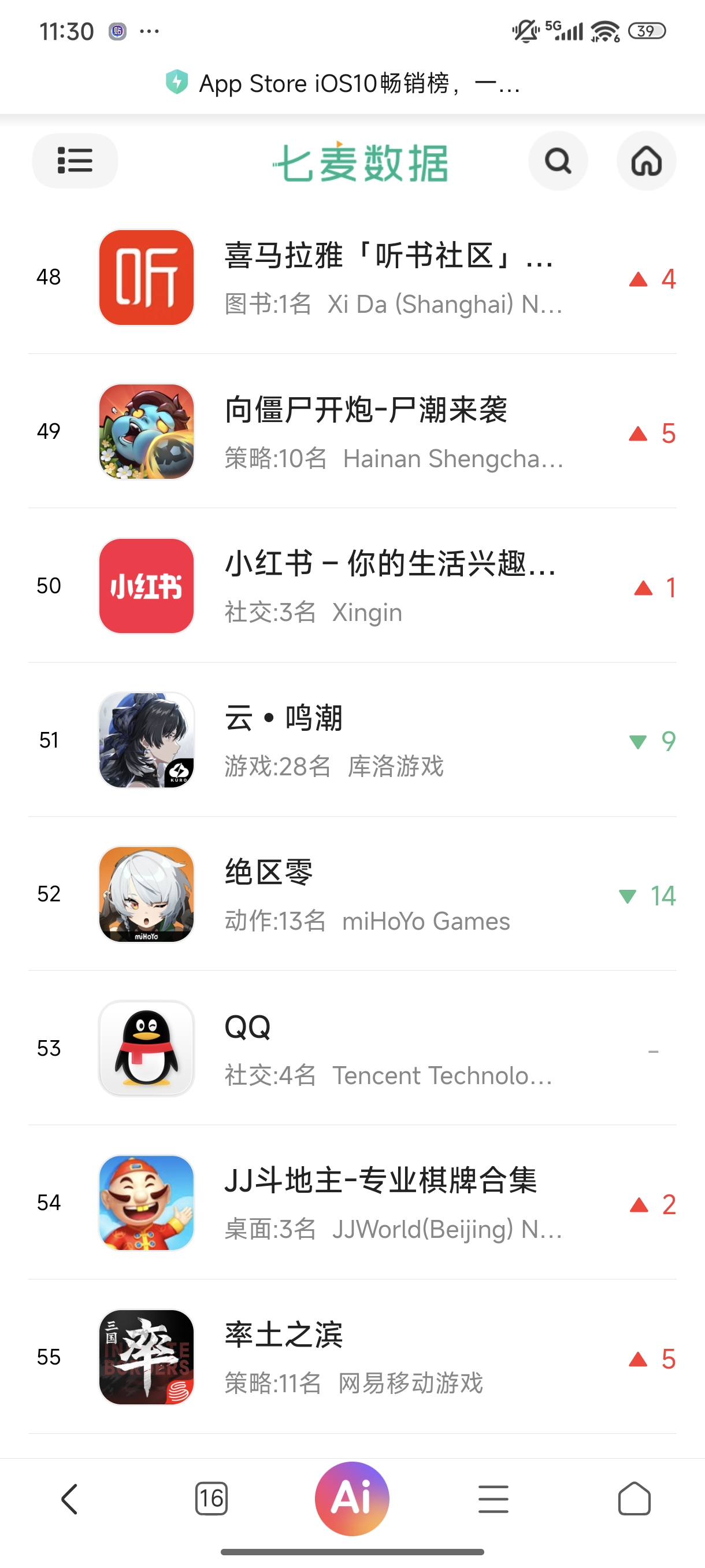The image size is (705, 1568).
Task: Open 云·鸣潮 ranked 51
Action: pyautogui.click(x=352, y=740)
